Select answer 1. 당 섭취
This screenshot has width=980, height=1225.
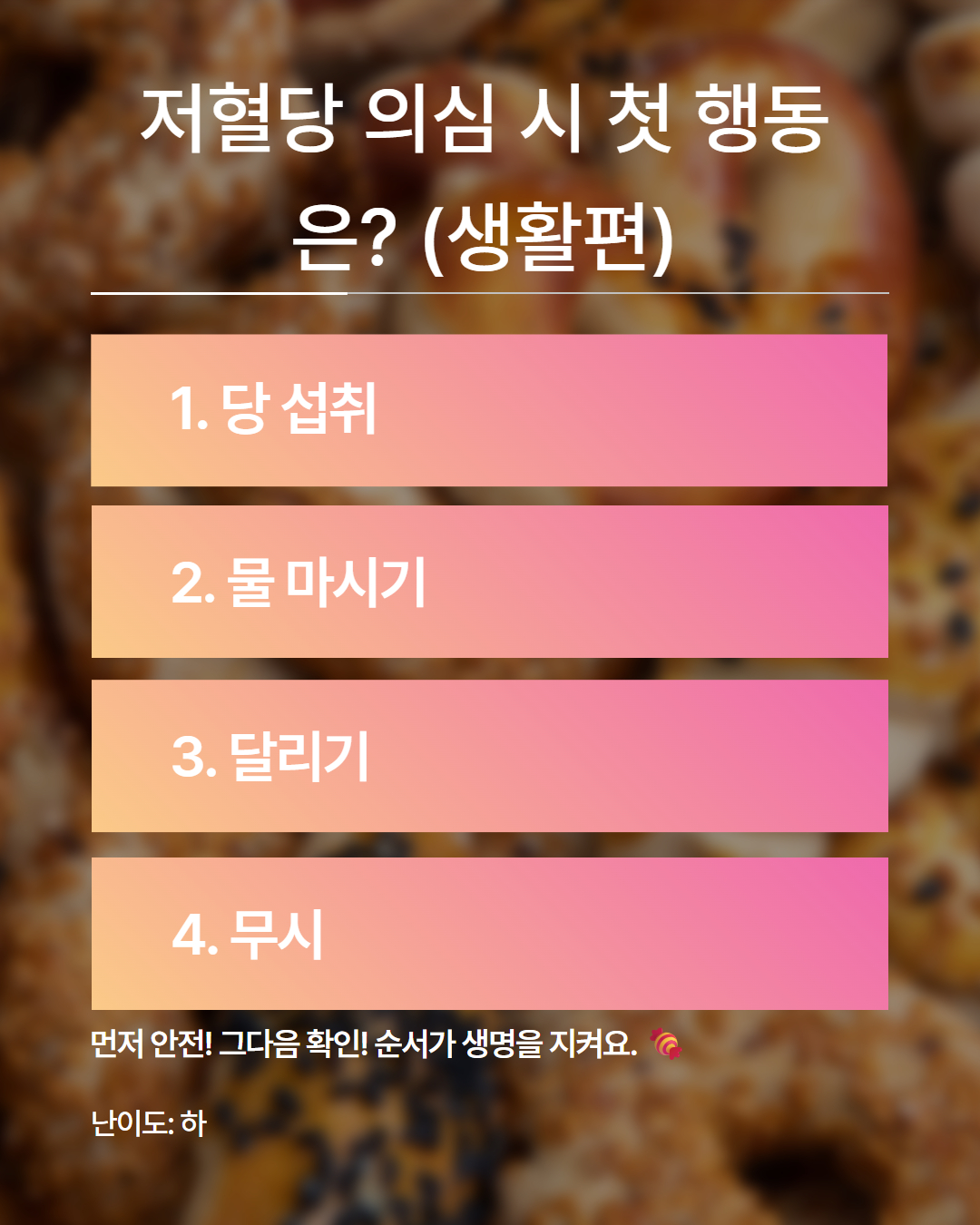click(489, 410)
